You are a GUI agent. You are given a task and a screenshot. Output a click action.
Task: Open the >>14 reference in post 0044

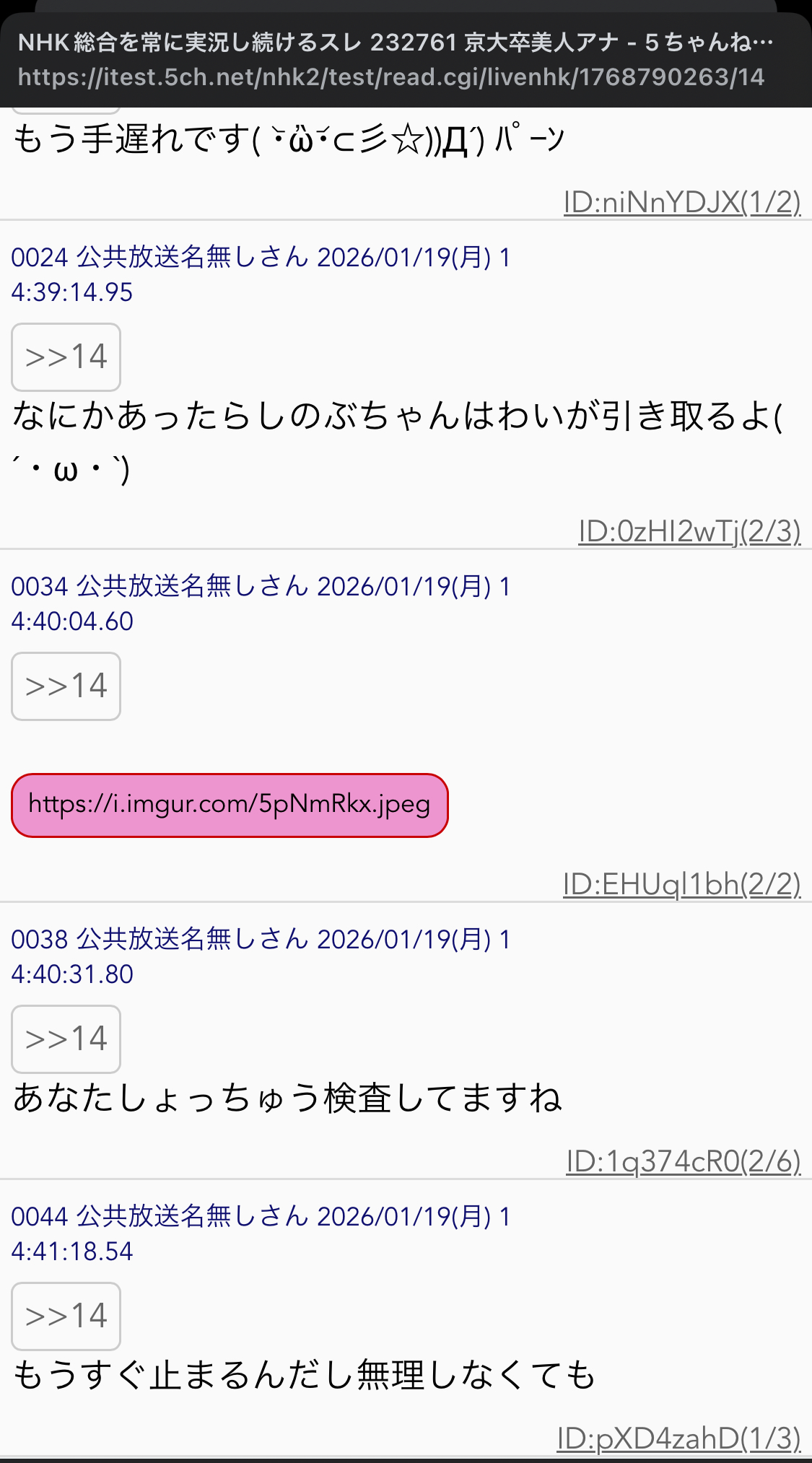[x=66, y=1316]
